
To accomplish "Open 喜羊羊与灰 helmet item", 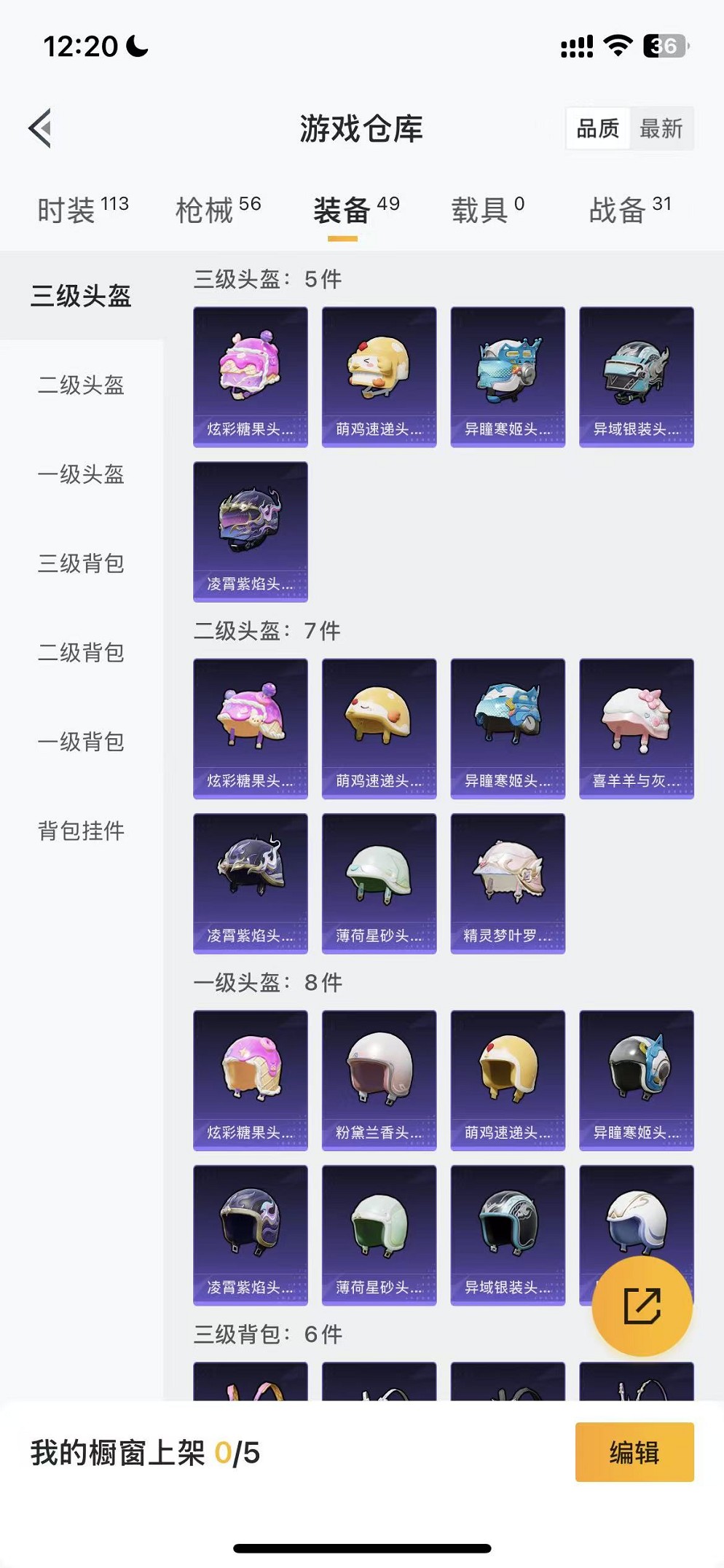I will (636, 728).
